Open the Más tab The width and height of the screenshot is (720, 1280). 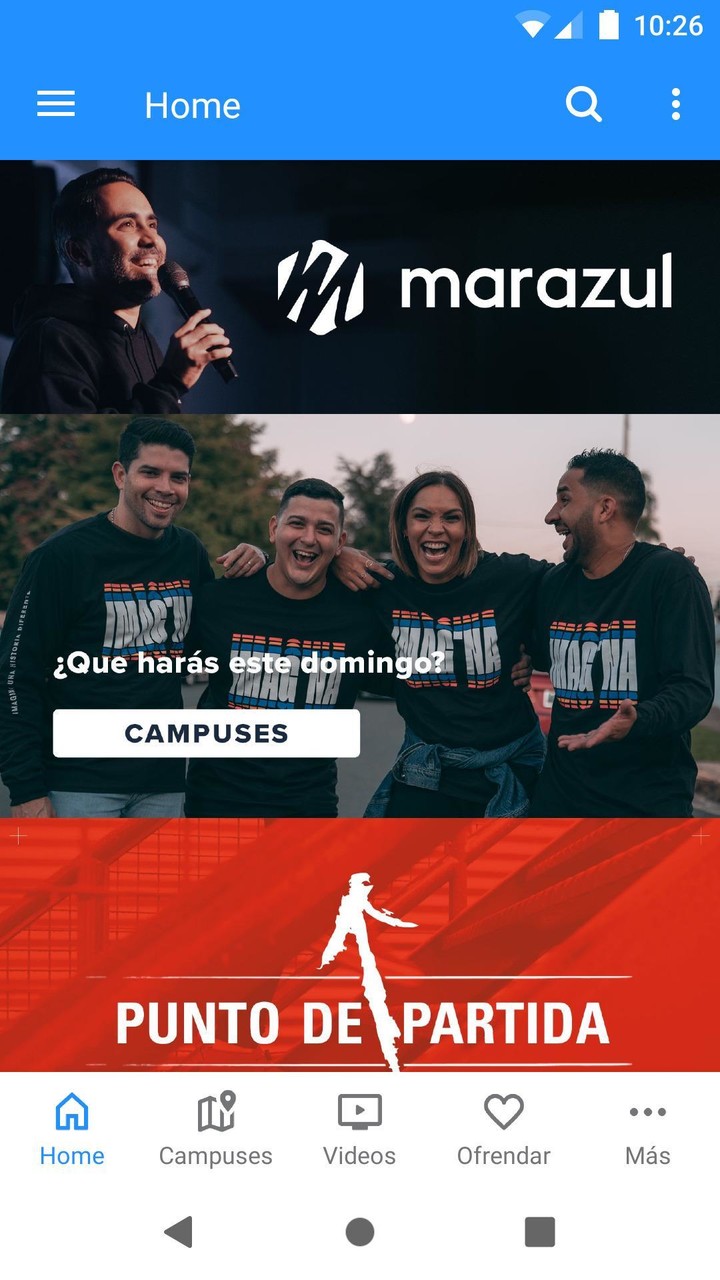(x=648, y=1130)
